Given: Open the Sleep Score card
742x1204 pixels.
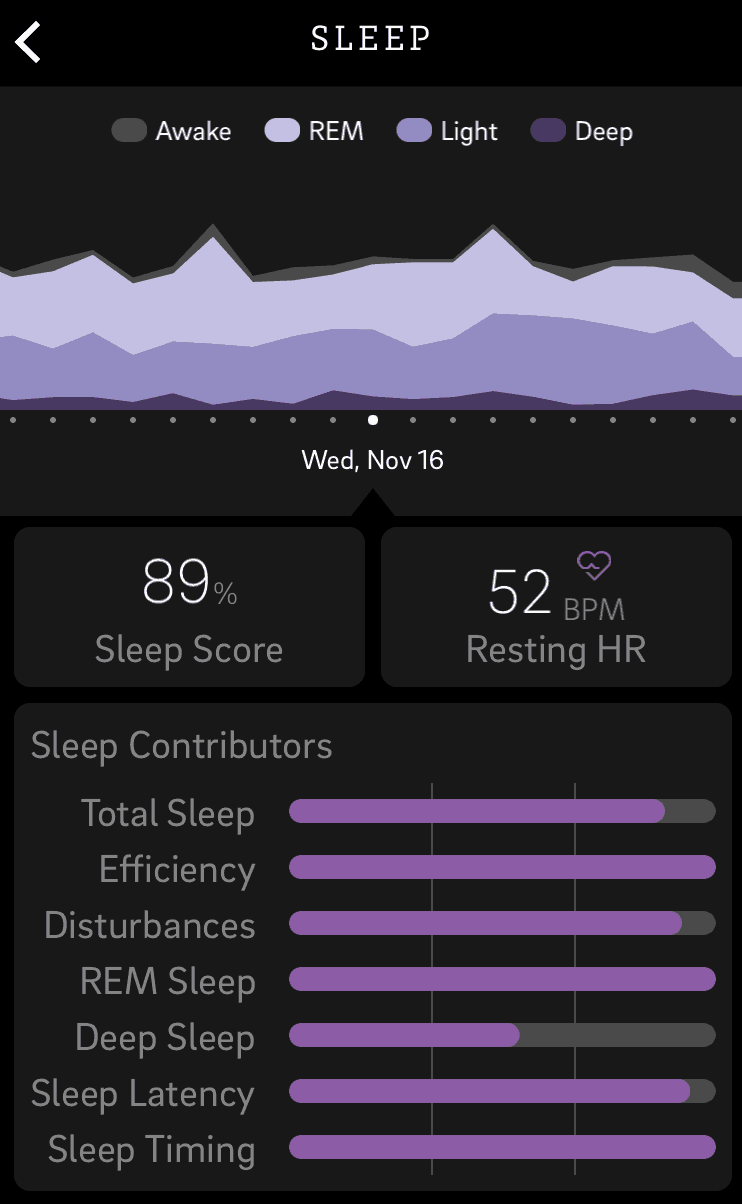Looking at the screenshot, I should click(x=189, y=607).
